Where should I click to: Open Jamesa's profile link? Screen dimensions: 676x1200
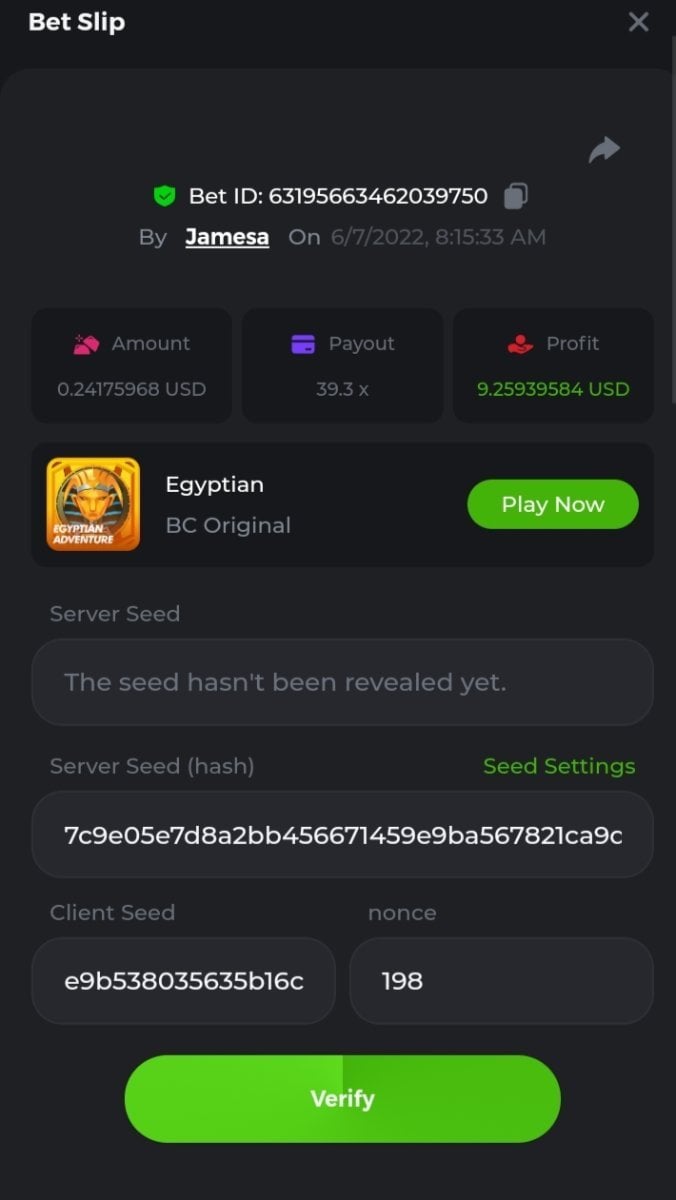[227, 237]
